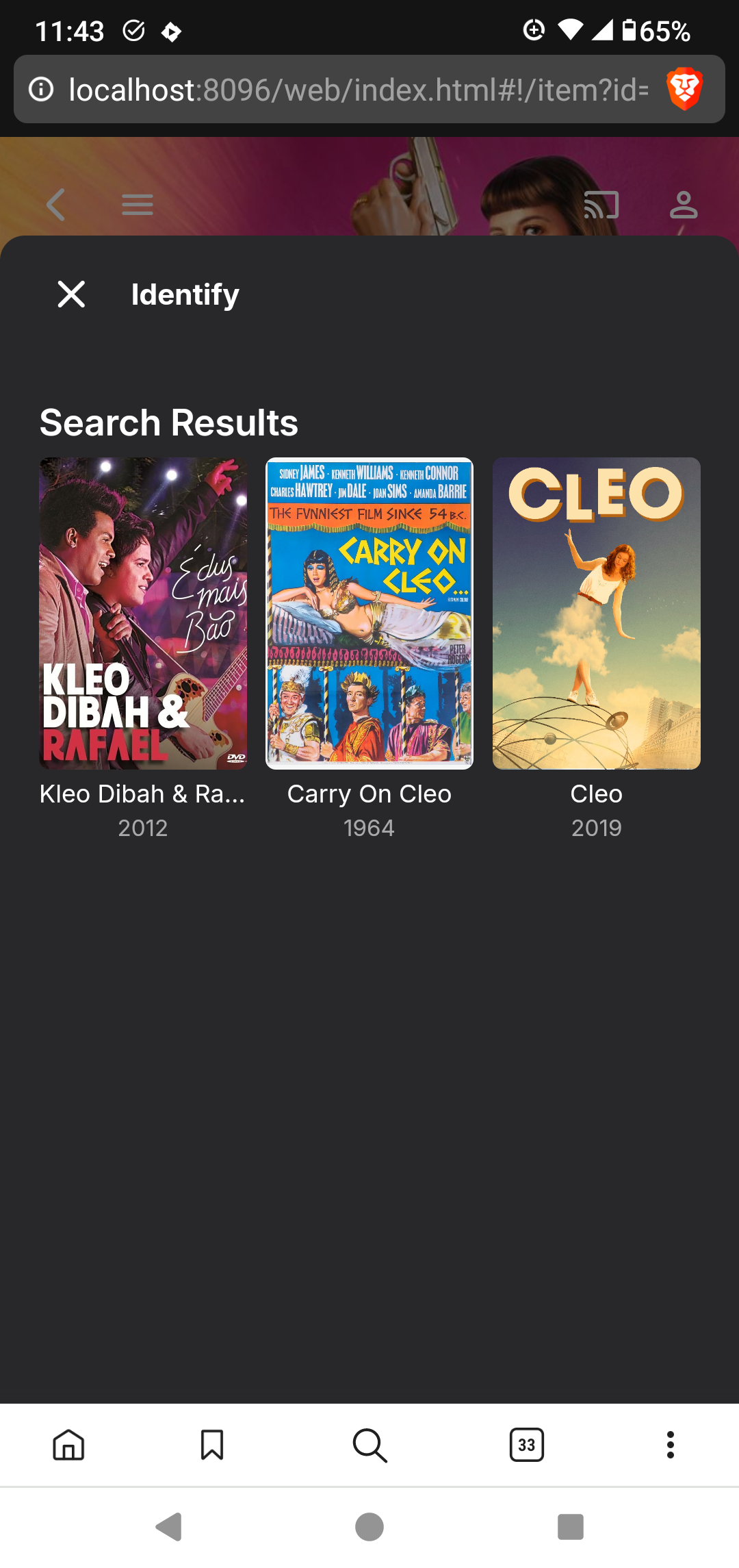Open browser bookmarks

tap(212, 1445)
